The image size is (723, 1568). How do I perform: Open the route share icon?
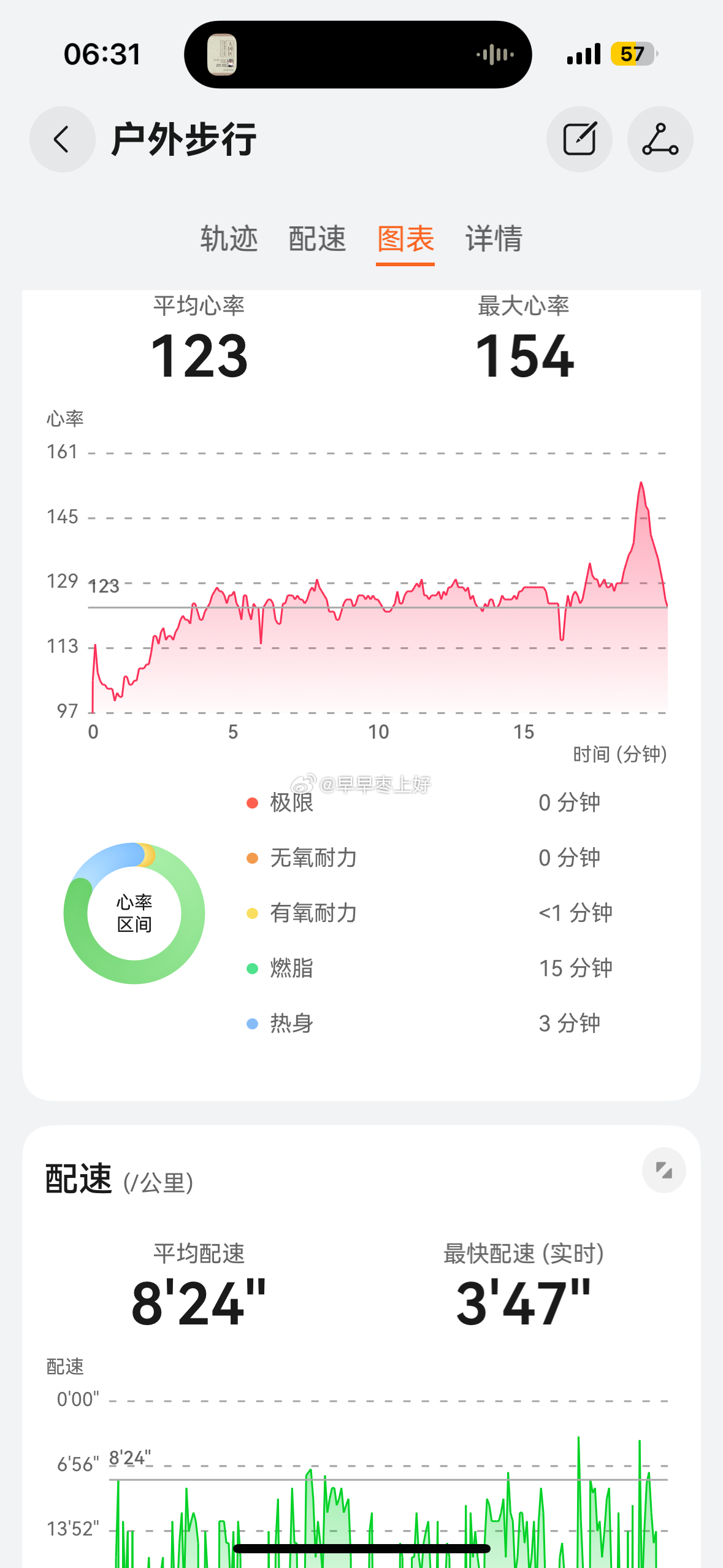point(660,139)
